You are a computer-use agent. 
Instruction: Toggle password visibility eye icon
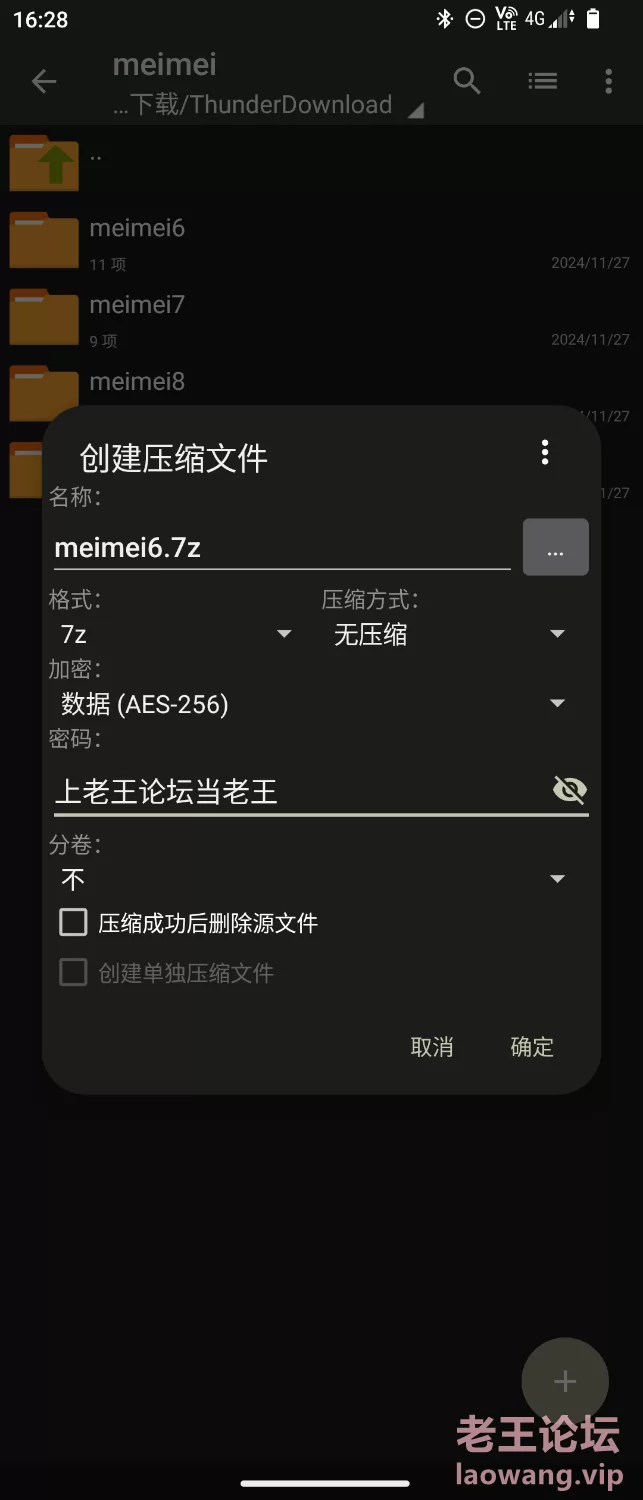[x=569, y=790]
